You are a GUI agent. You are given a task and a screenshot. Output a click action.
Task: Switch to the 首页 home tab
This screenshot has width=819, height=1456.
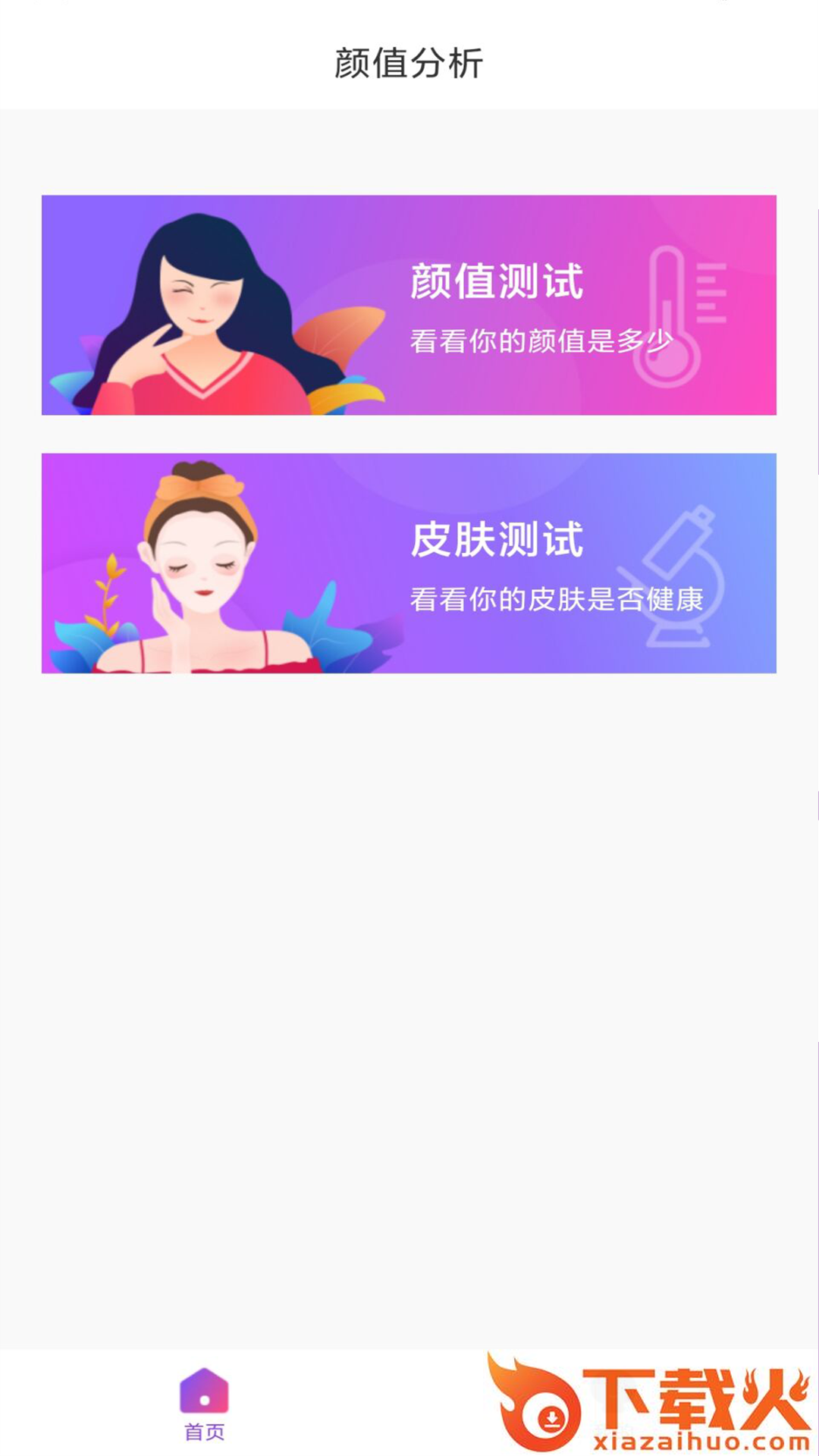point(204,1403)
